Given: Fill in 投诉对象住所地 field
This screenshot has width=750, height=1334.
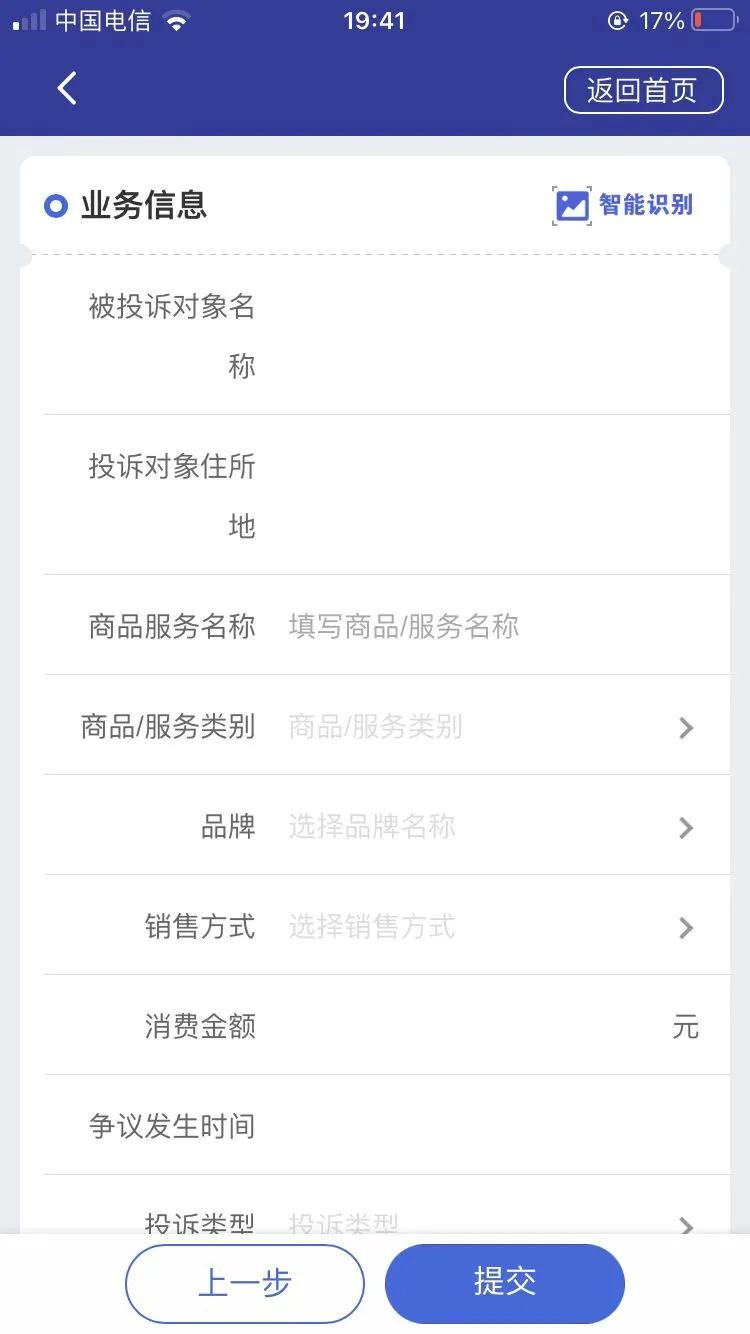Looking at the screenshot, I should (490, 496).
